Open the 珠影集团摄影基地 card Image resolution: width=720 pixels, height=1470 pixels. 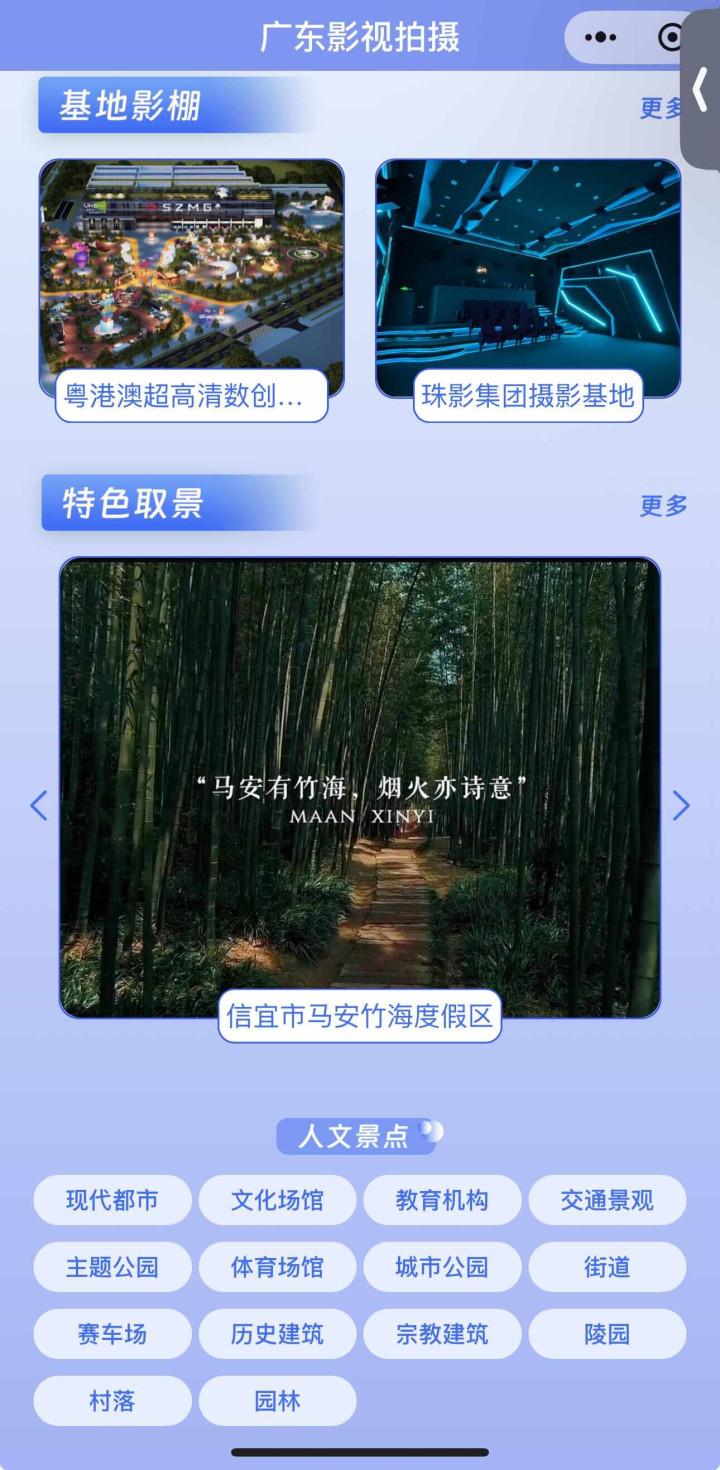528,289
